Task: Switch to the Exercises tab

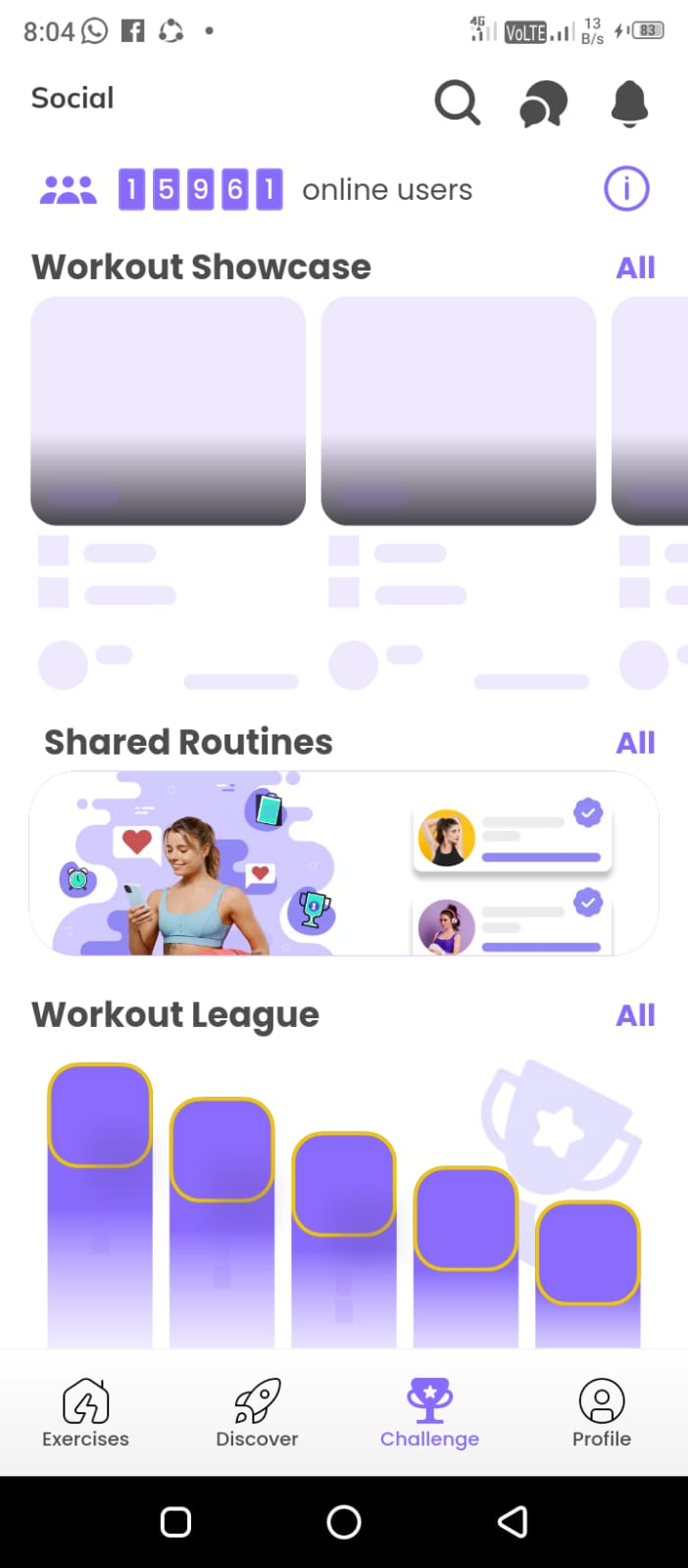Action: coord(85,1412)
